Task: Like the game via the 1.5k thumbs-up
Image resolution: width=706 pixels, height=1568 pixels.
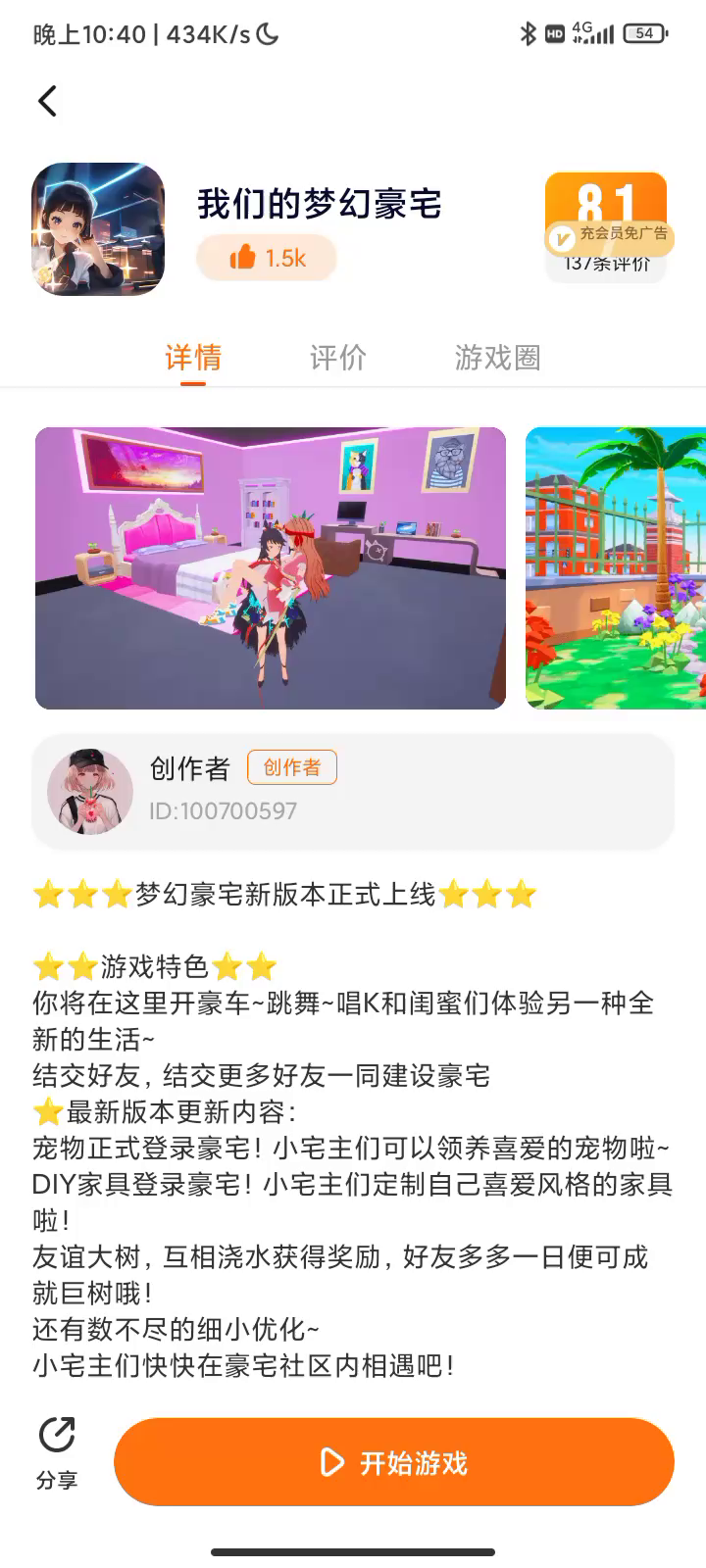Action: point(267,258)
